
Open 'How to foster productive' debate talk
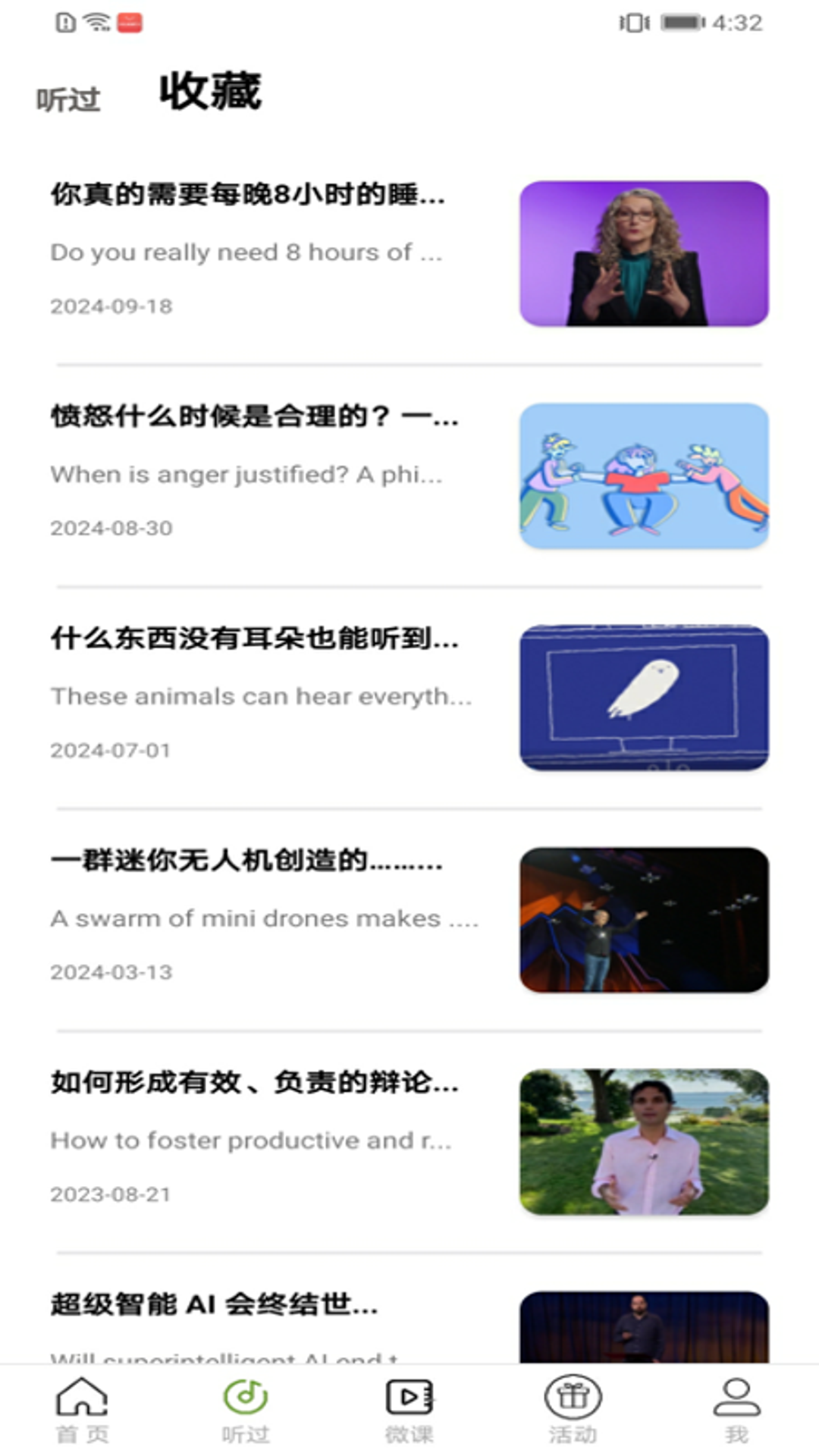point(409,1142)
